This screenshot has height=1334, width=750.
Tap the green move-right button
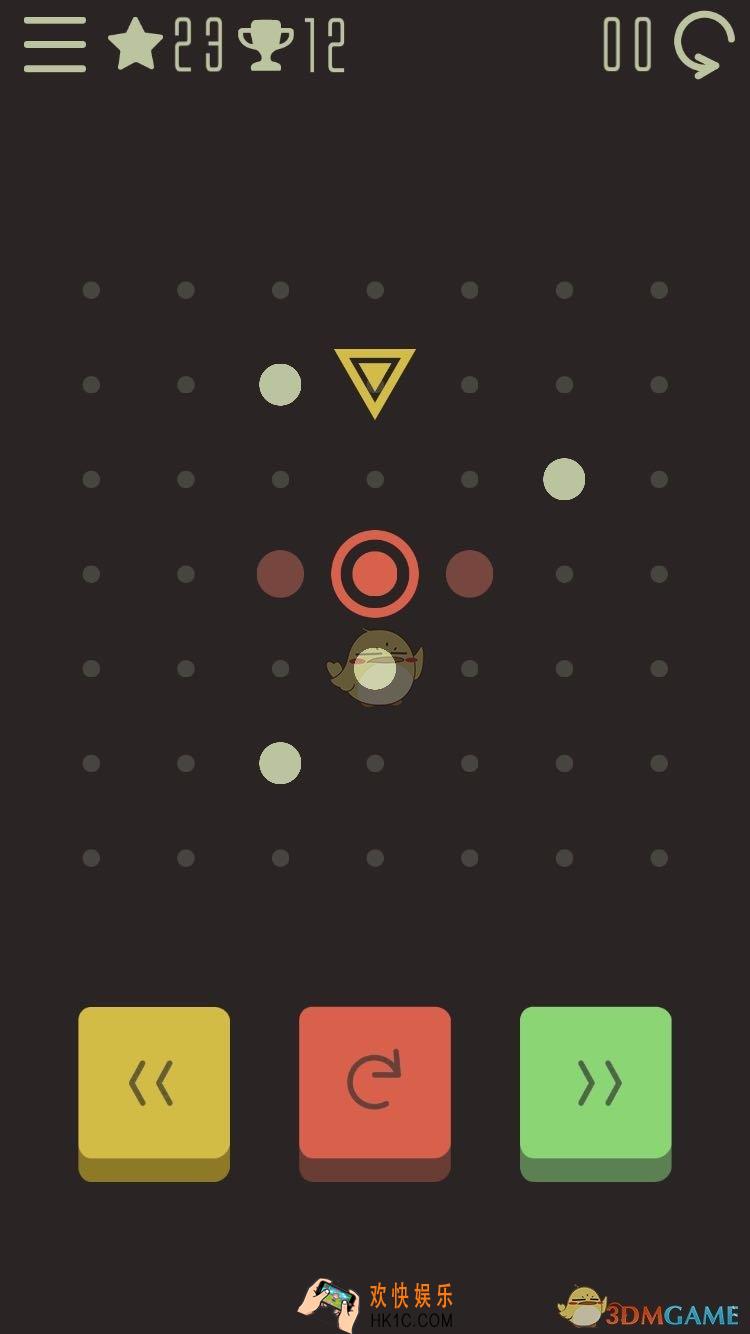(596, 1084)
